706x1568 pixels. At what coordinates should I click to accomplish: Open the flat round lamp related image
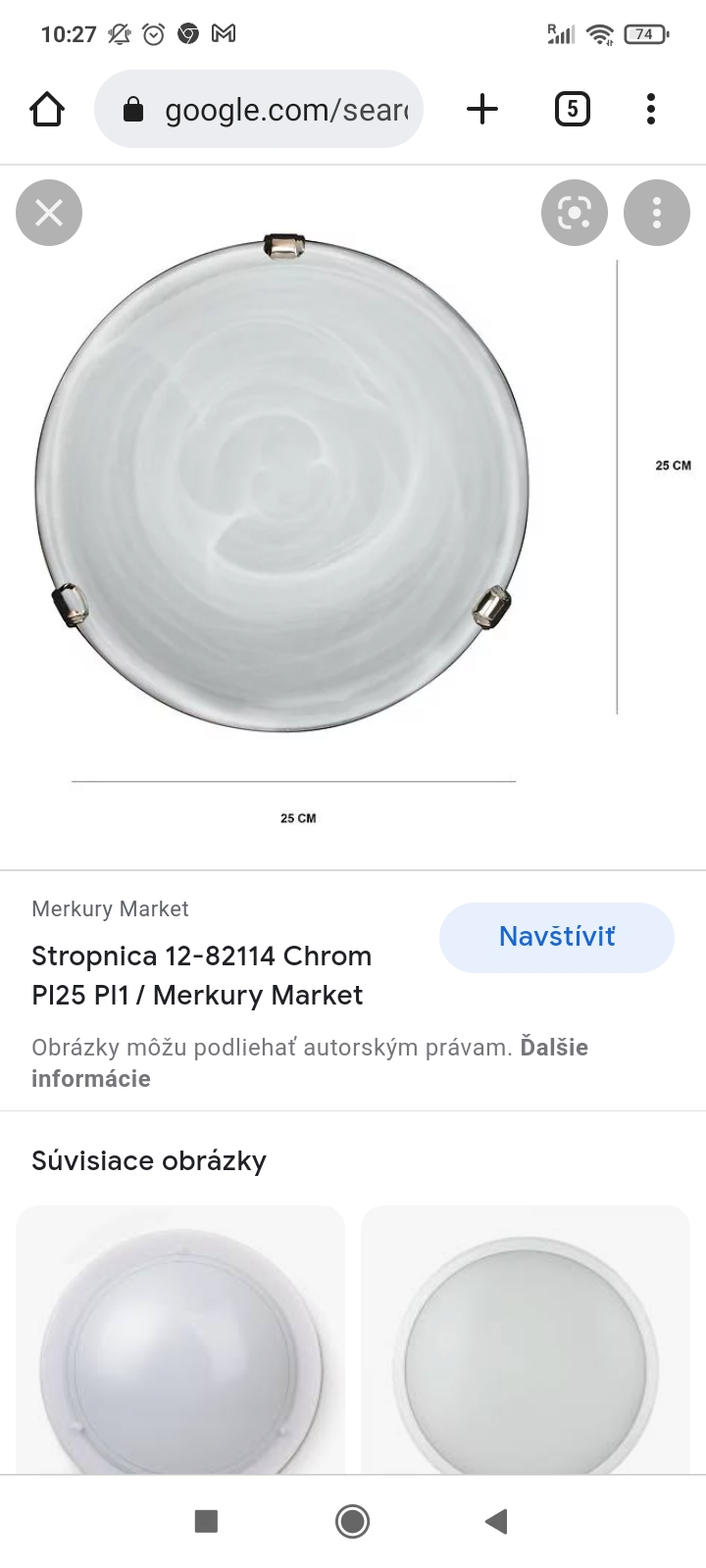[x=526, y=1343]
